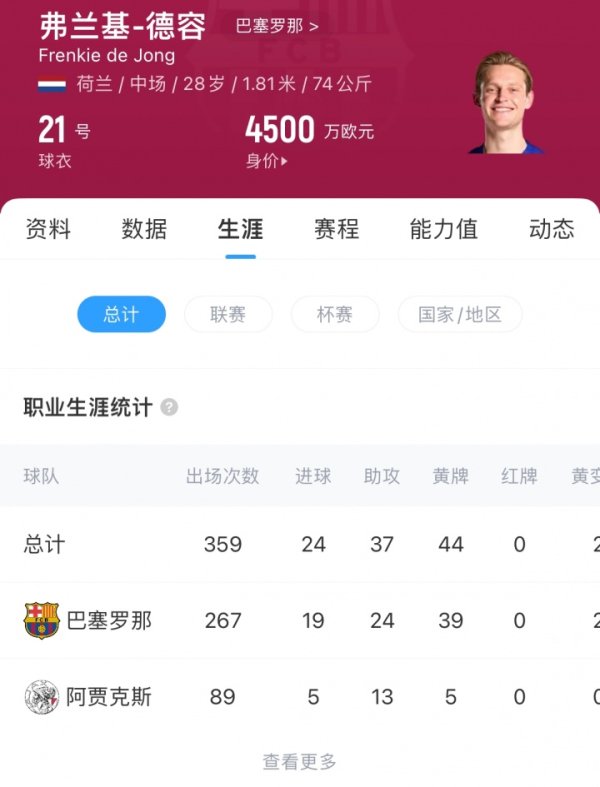Filter career stats by 联赛

coord(228,314)
